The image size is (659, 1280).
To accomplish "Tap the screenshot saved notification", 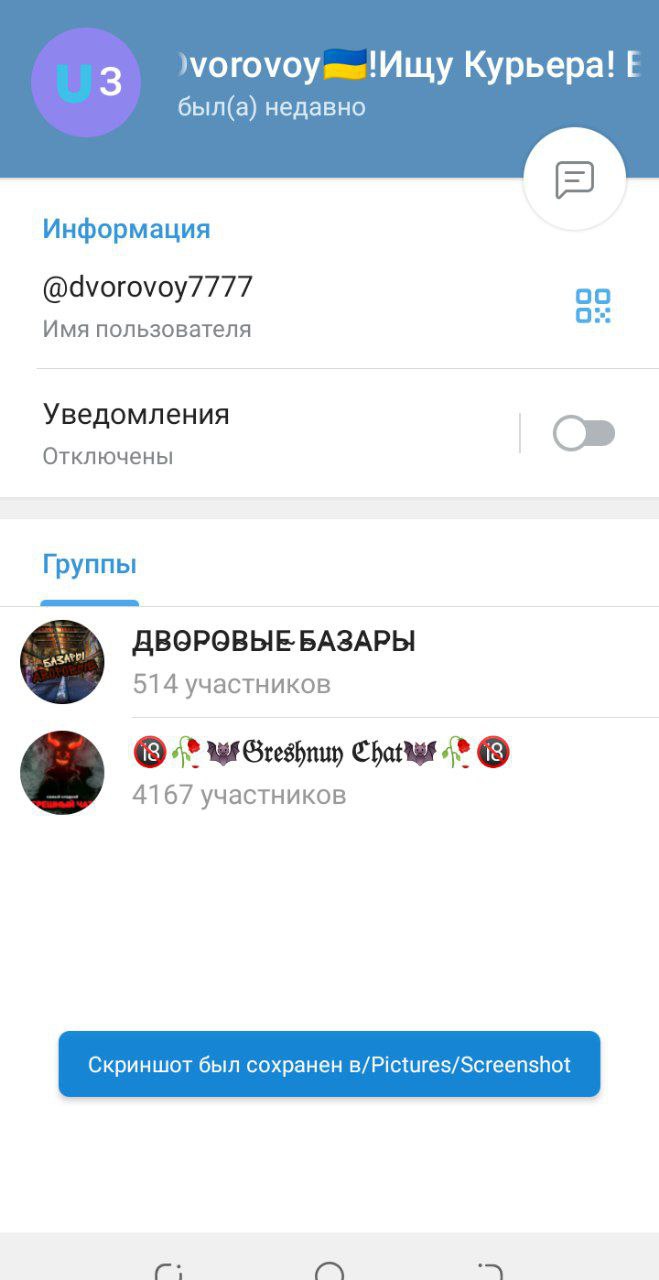I will pos(329,1064).
